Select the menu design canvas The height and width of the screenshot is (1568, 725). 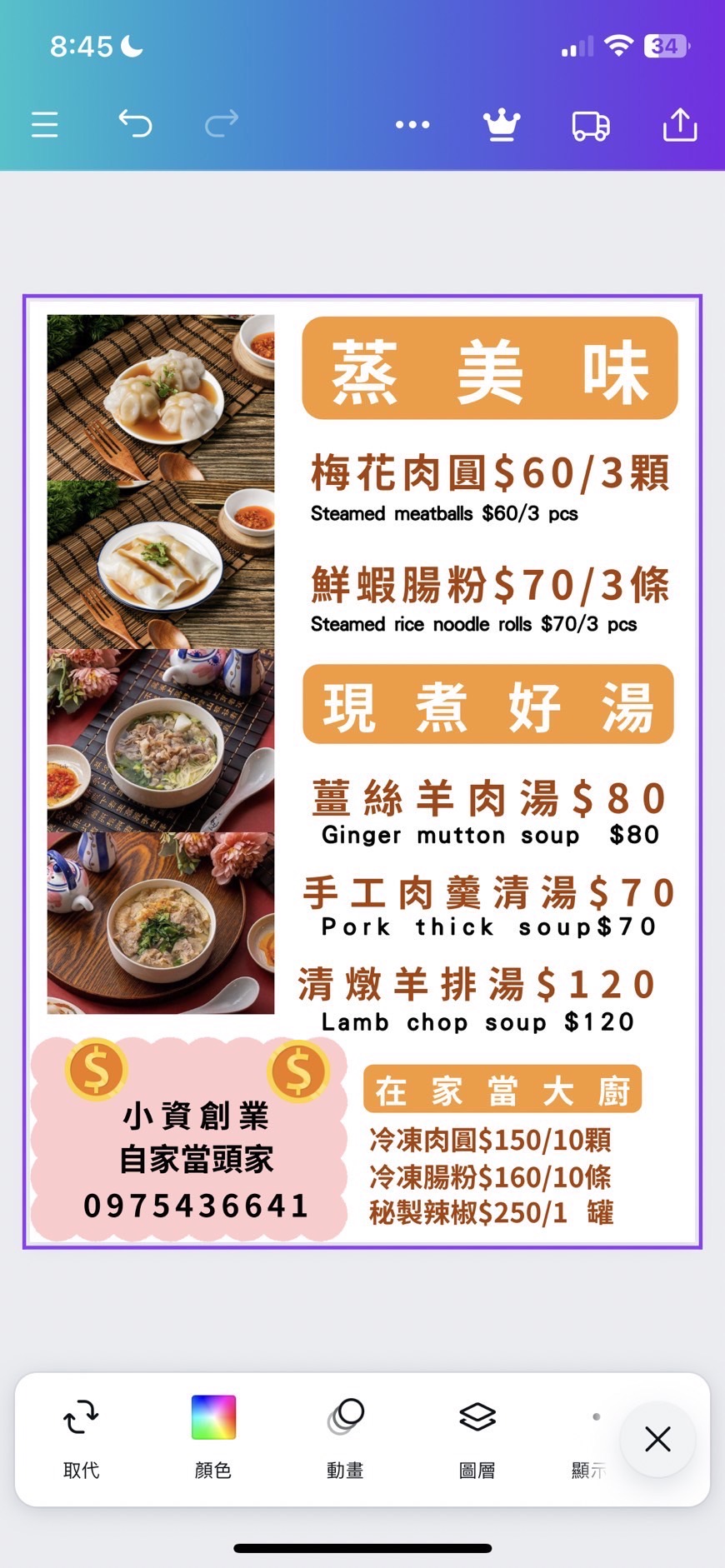point(362,772)
